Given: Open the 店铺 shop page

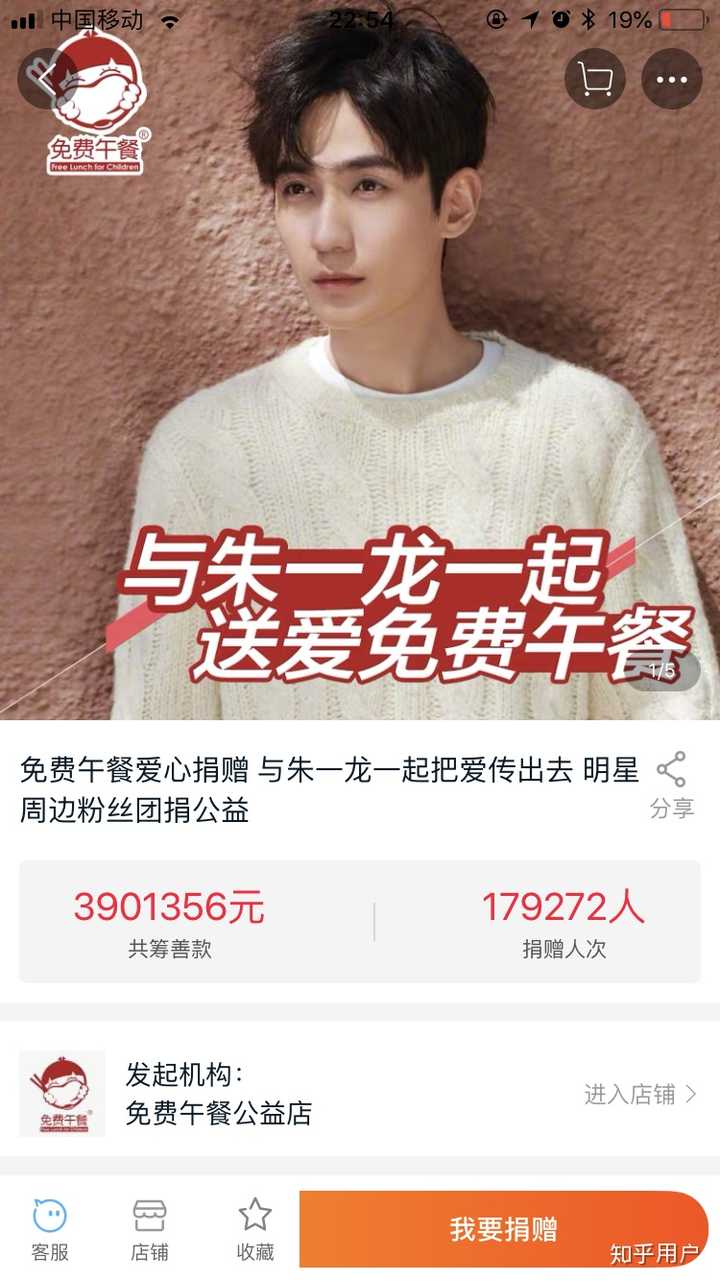Looking at the screenshot, I should tap(150, 1229).
